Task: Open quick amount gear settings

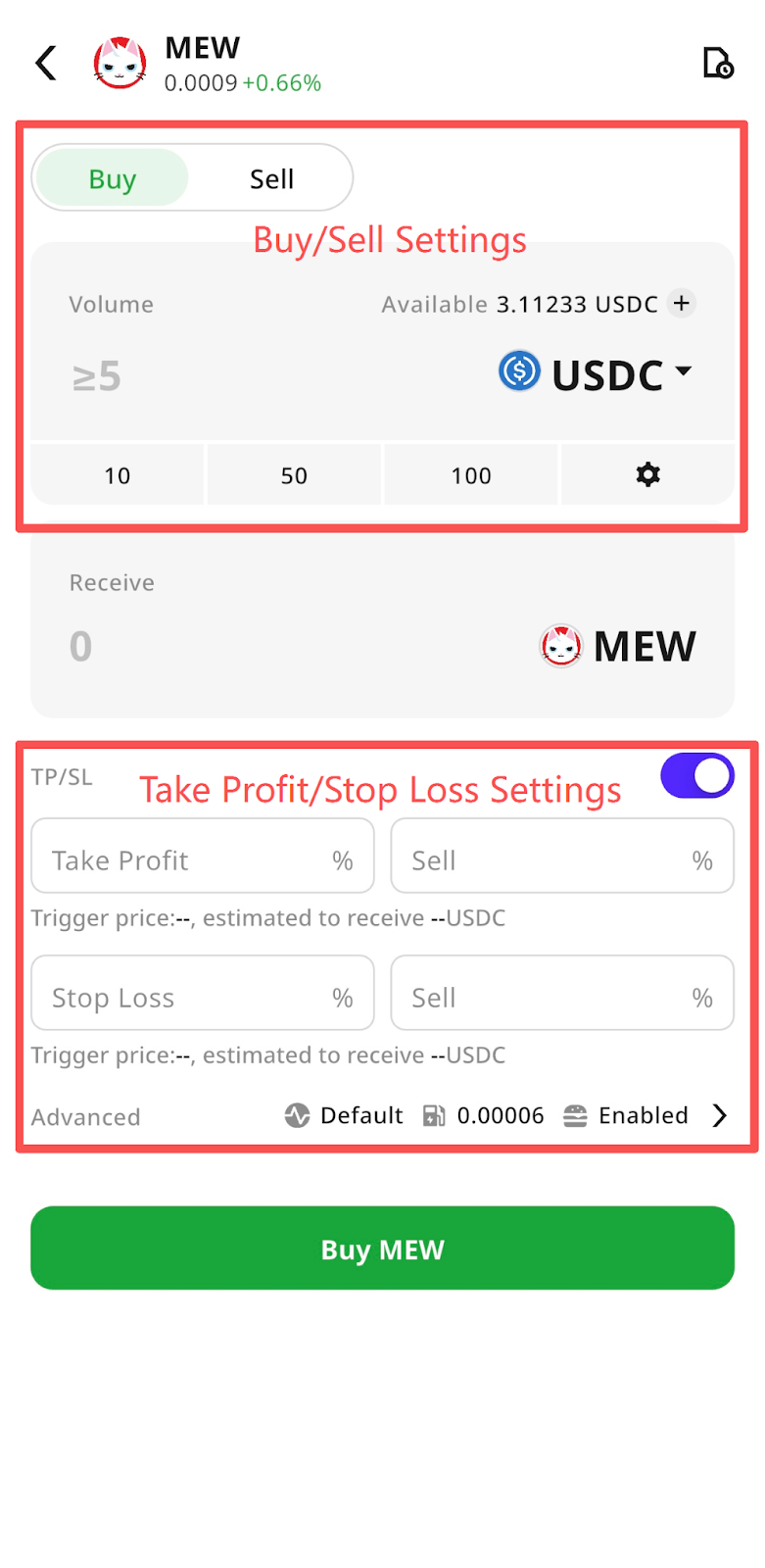Action: coord(647,475)
